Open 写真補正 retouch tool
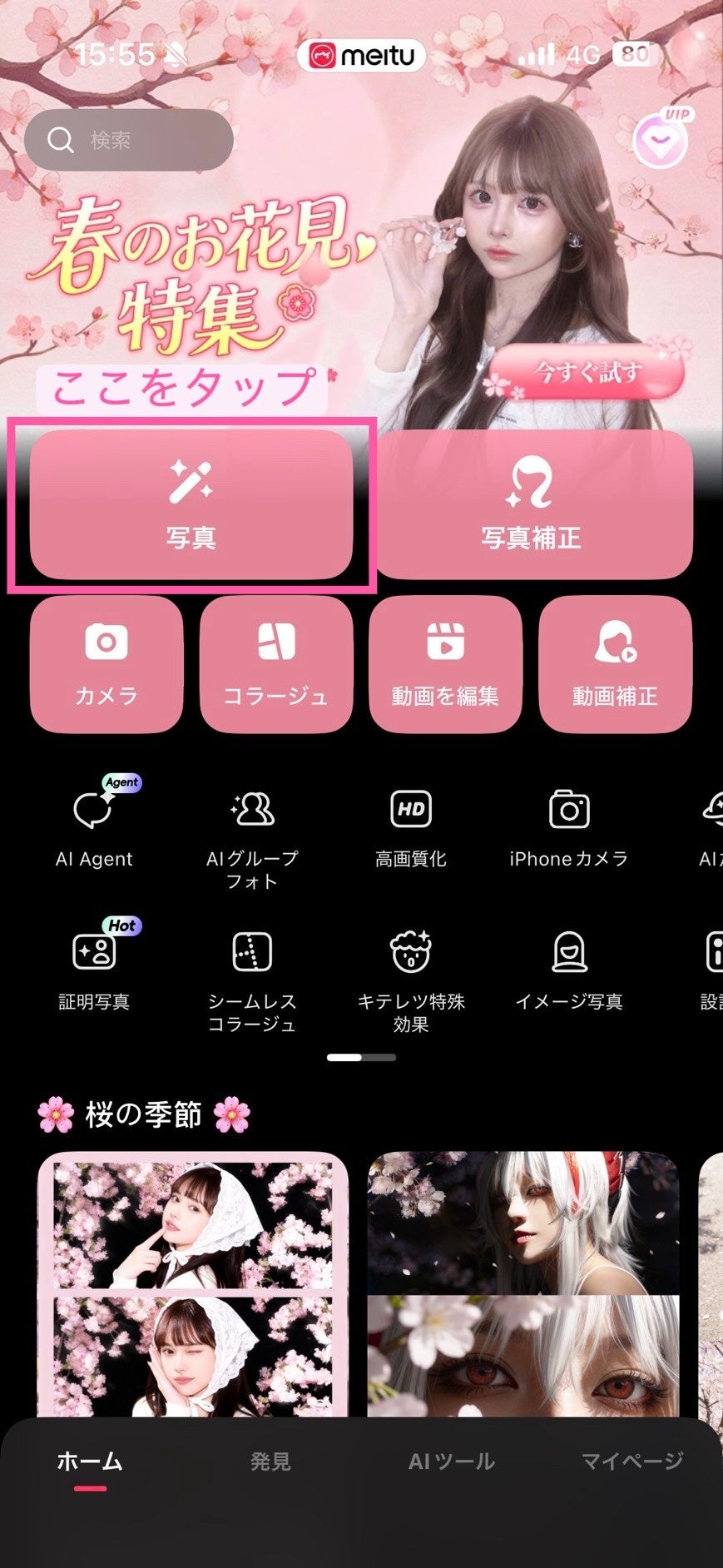 pos(532,504)
